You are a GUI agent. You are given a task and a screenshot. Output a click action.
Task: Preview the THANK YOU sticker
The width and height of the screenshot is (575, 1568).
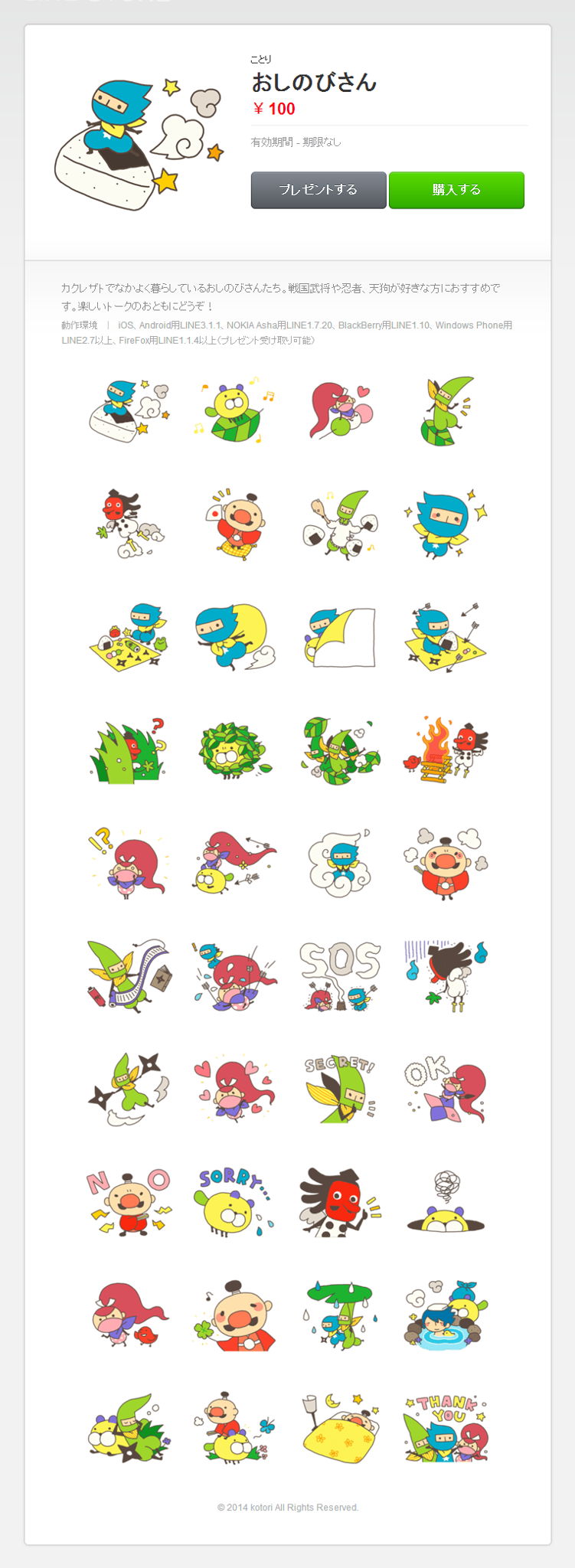pos(446,1428)
